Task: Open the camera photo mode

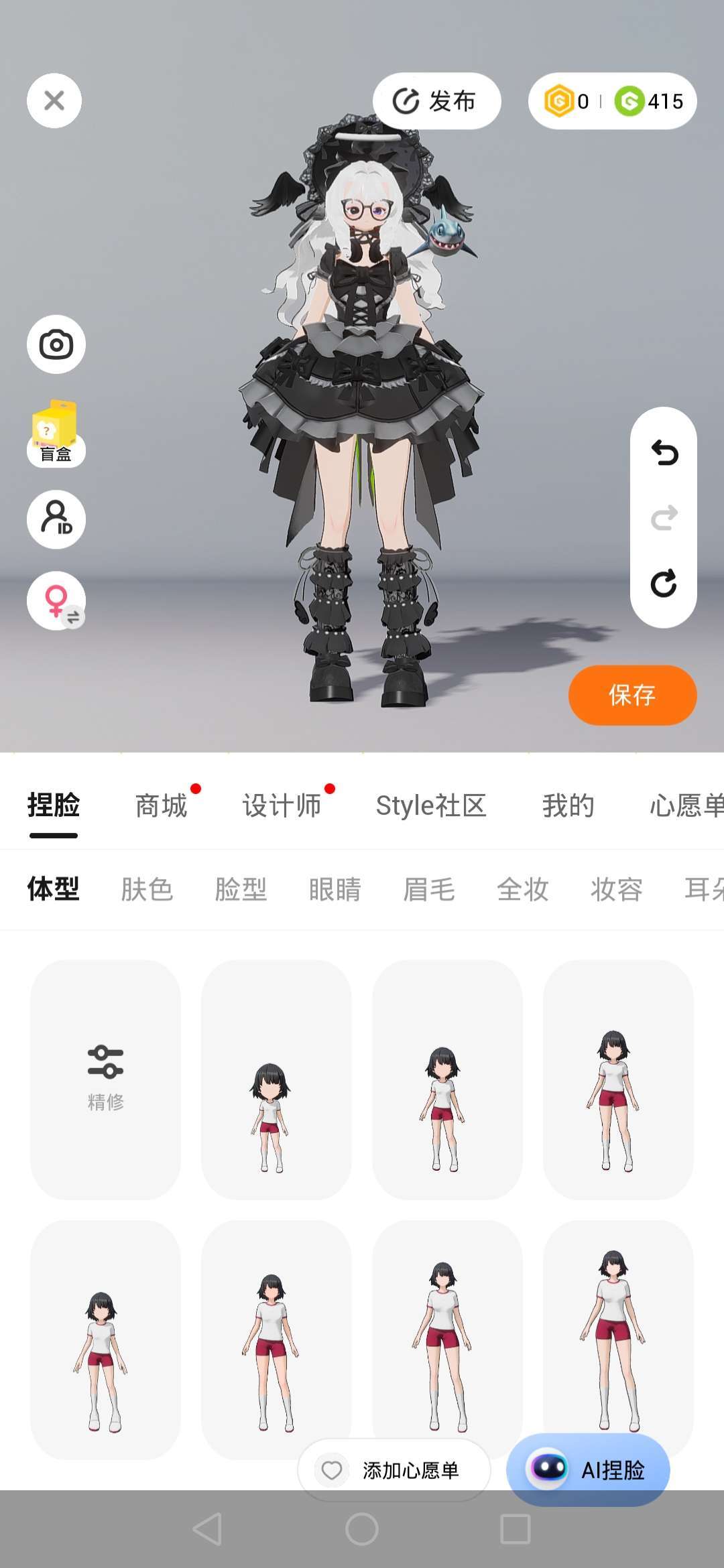Action: pyautogui.click(x=56, y=344)
